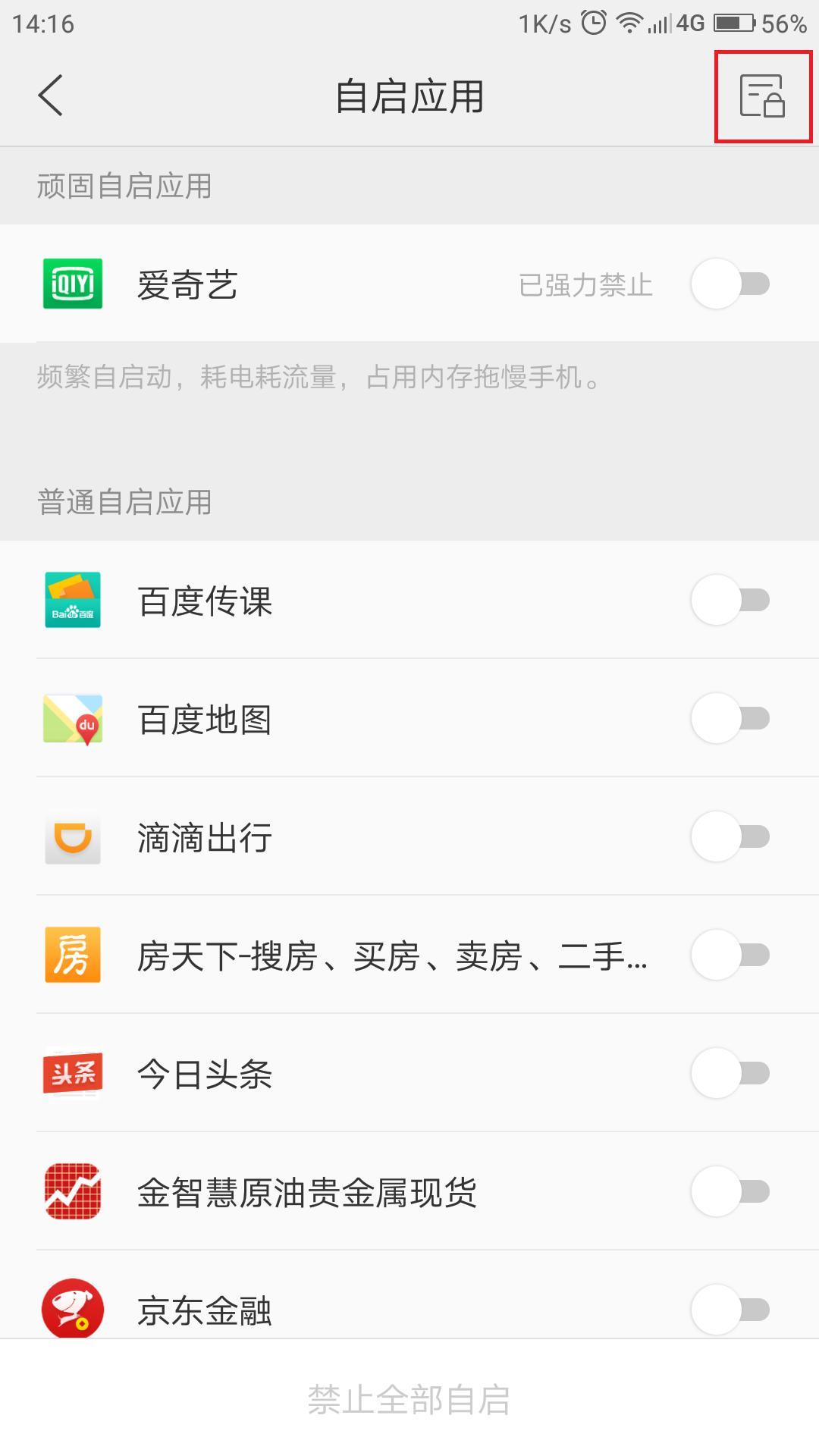Tap 禁止全部自启 button
819x1456 pixels.
pos(409,1399)
